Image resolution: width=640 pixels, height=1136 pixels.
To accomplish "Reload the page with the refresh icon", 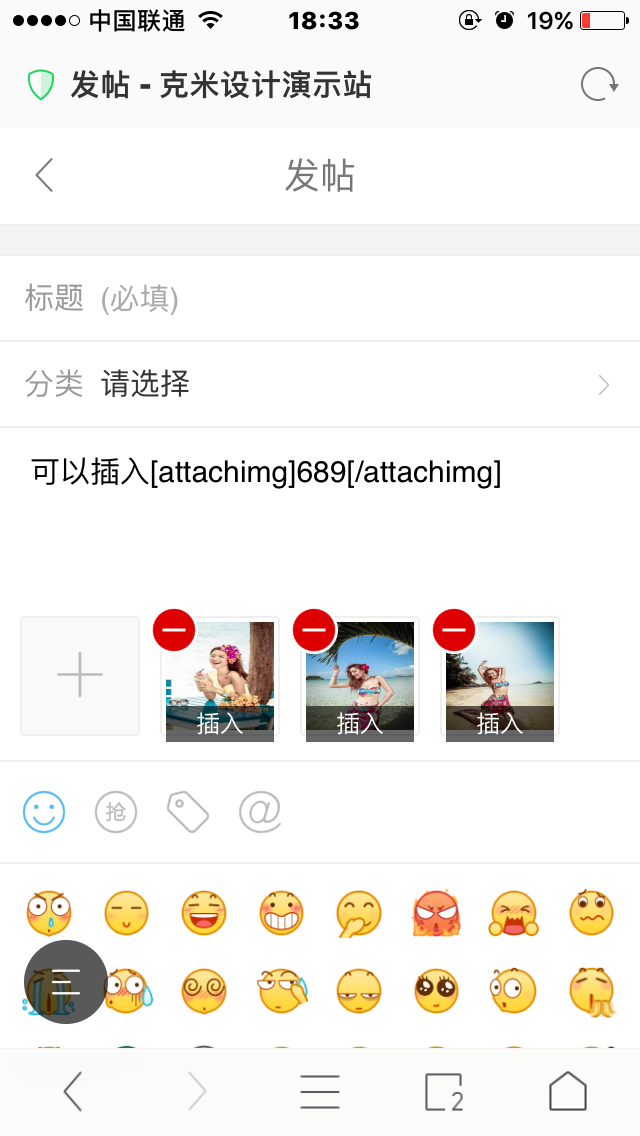I will click(x=600, y=85).
